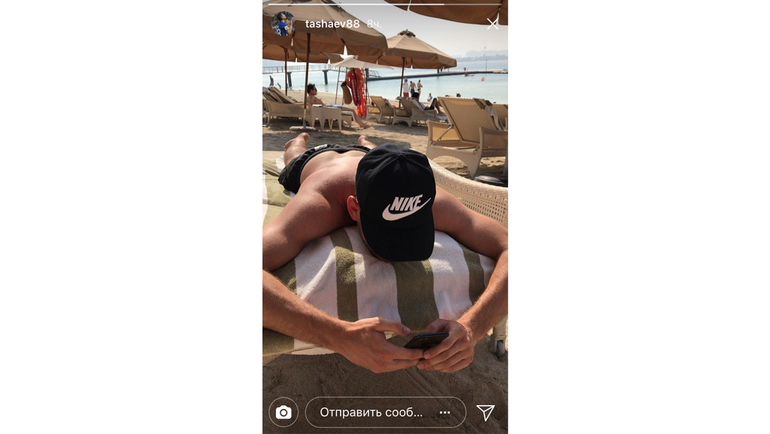Open the camera icon
Viewport: 770px width, 434px height.
283,412
